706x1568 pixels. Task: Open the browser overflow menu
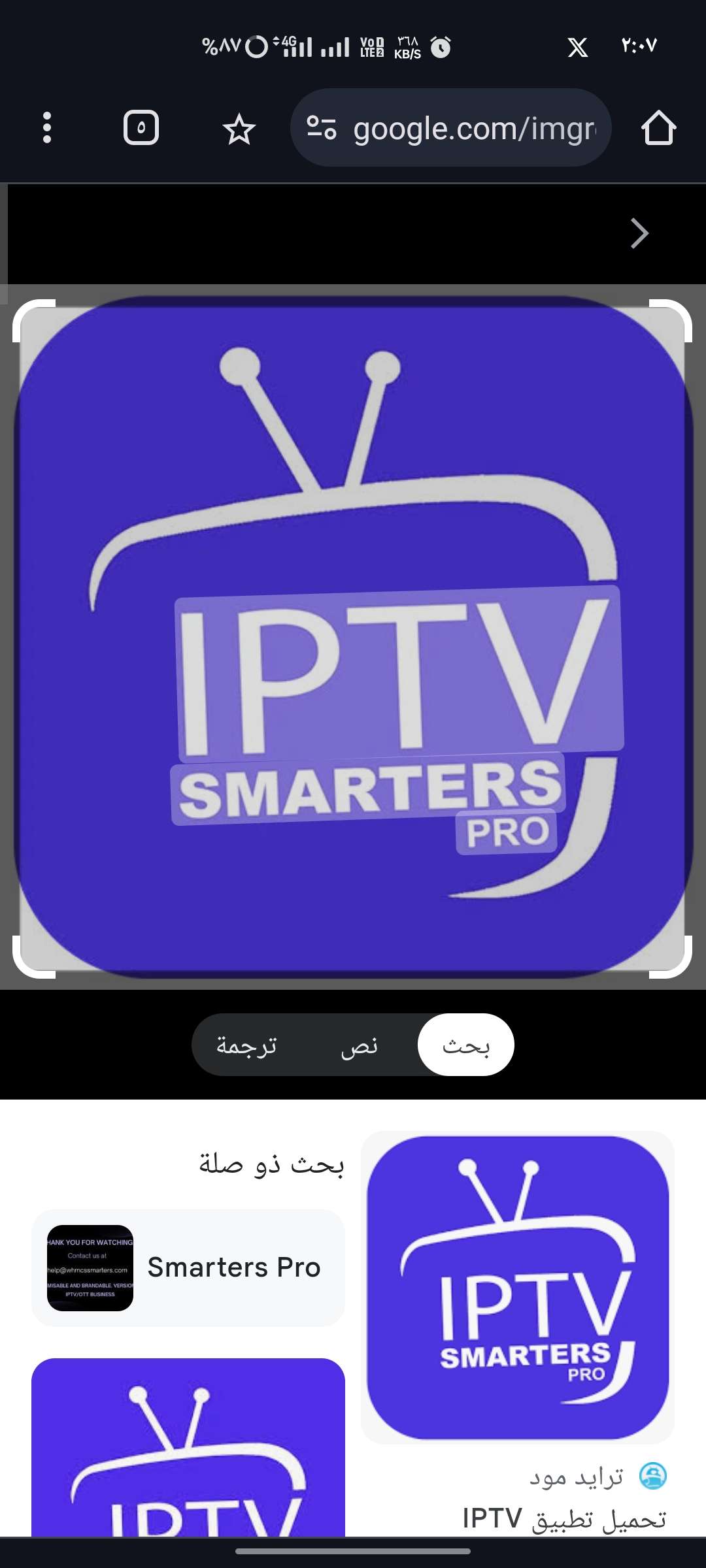coord(46,127)
